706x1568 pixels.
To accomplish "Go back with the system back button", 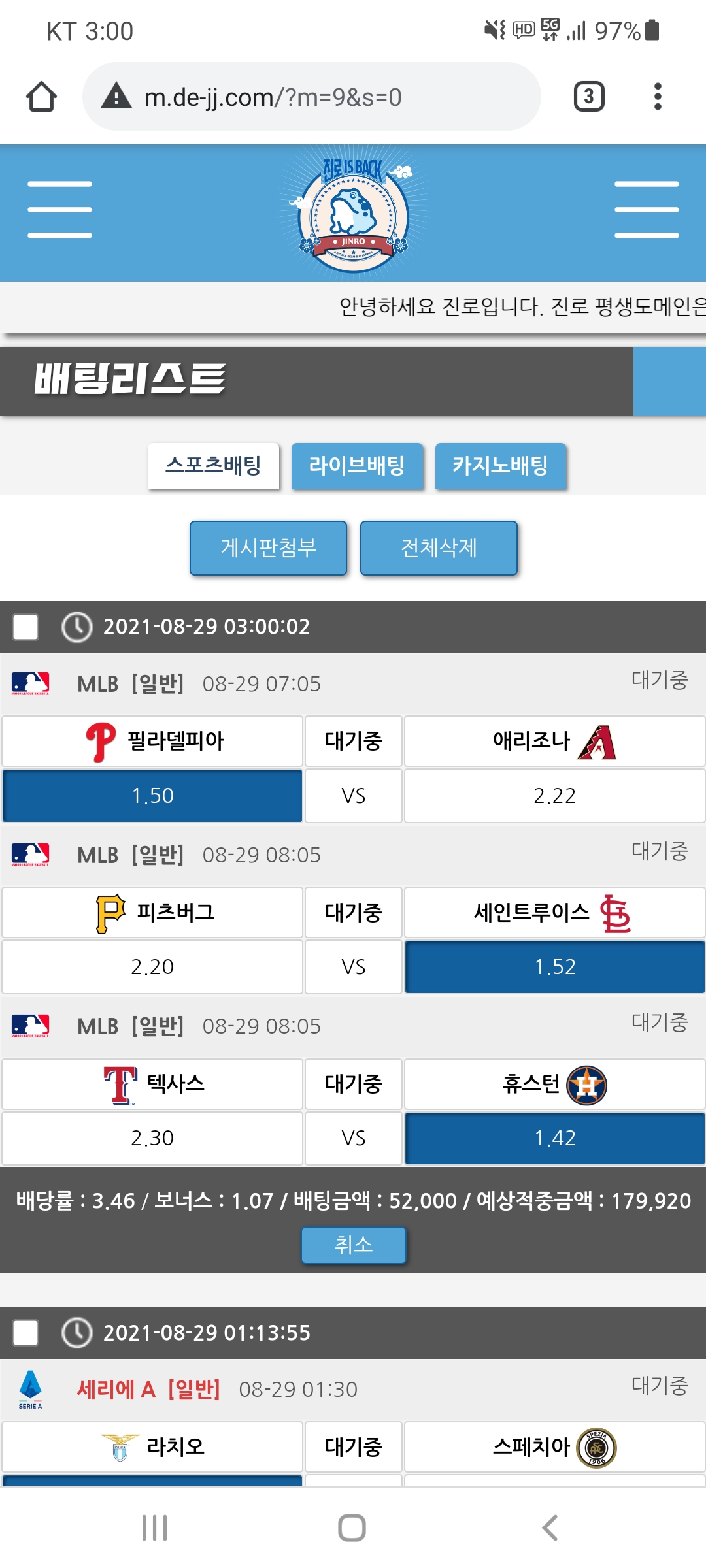I will click(x=550, y=1527).
